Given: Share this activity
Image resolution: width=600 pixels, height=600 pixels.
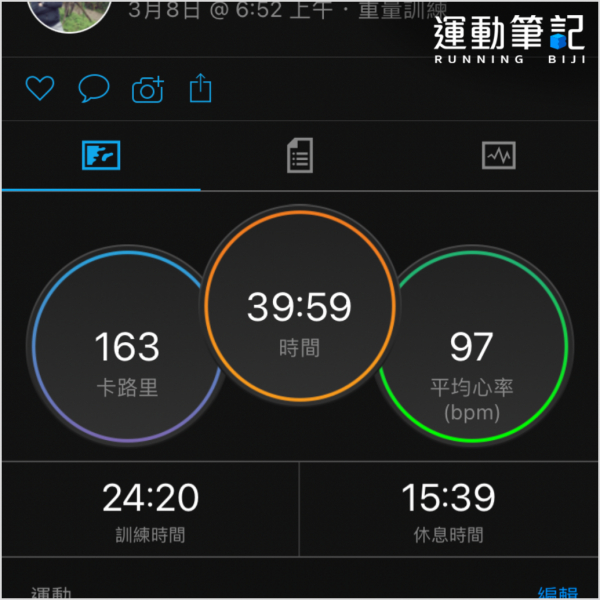Looking at the screenshot, I should [201, 90].
